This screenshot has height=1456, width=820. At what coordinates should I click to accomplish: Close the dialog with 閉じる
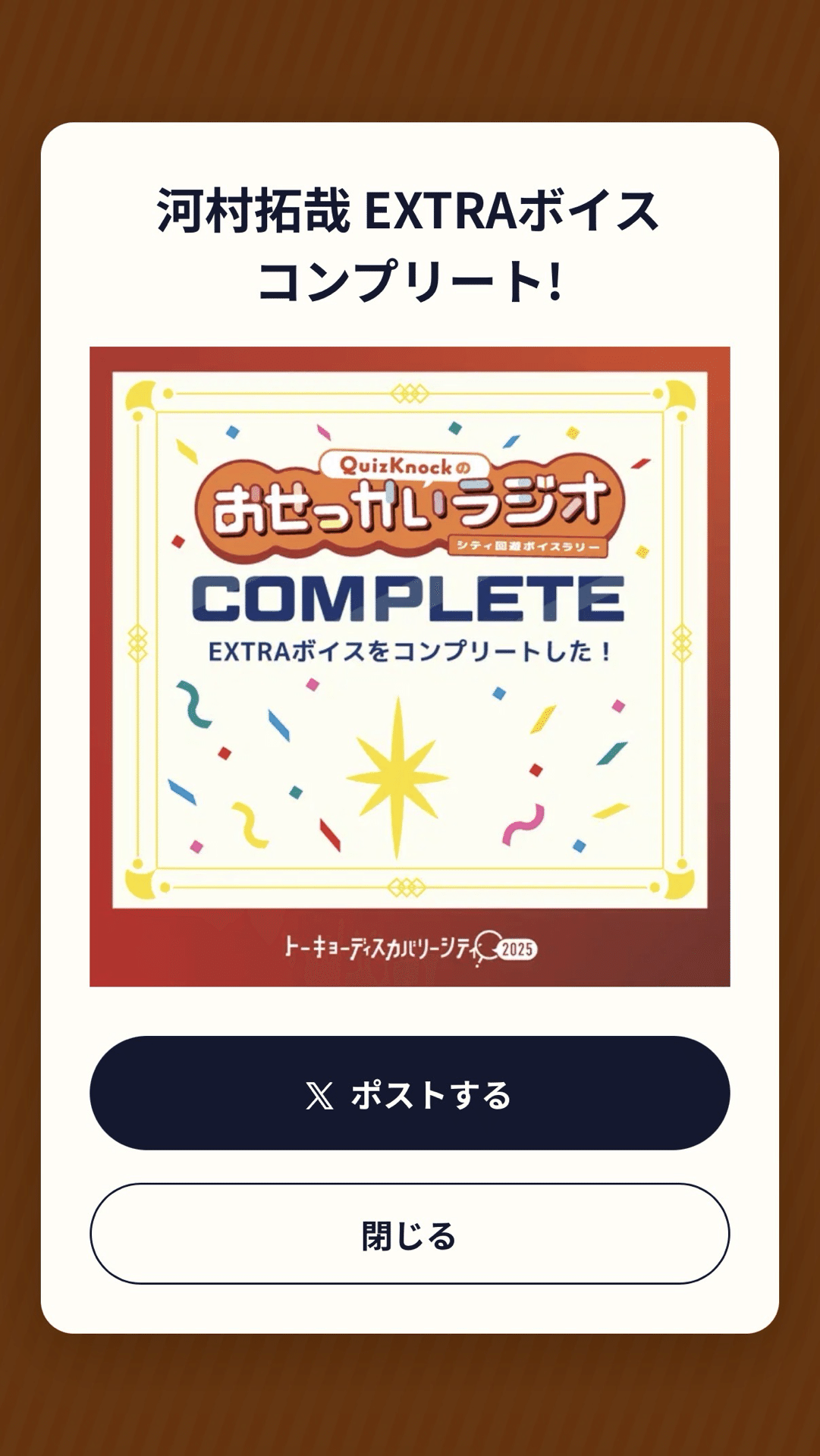410,1234
